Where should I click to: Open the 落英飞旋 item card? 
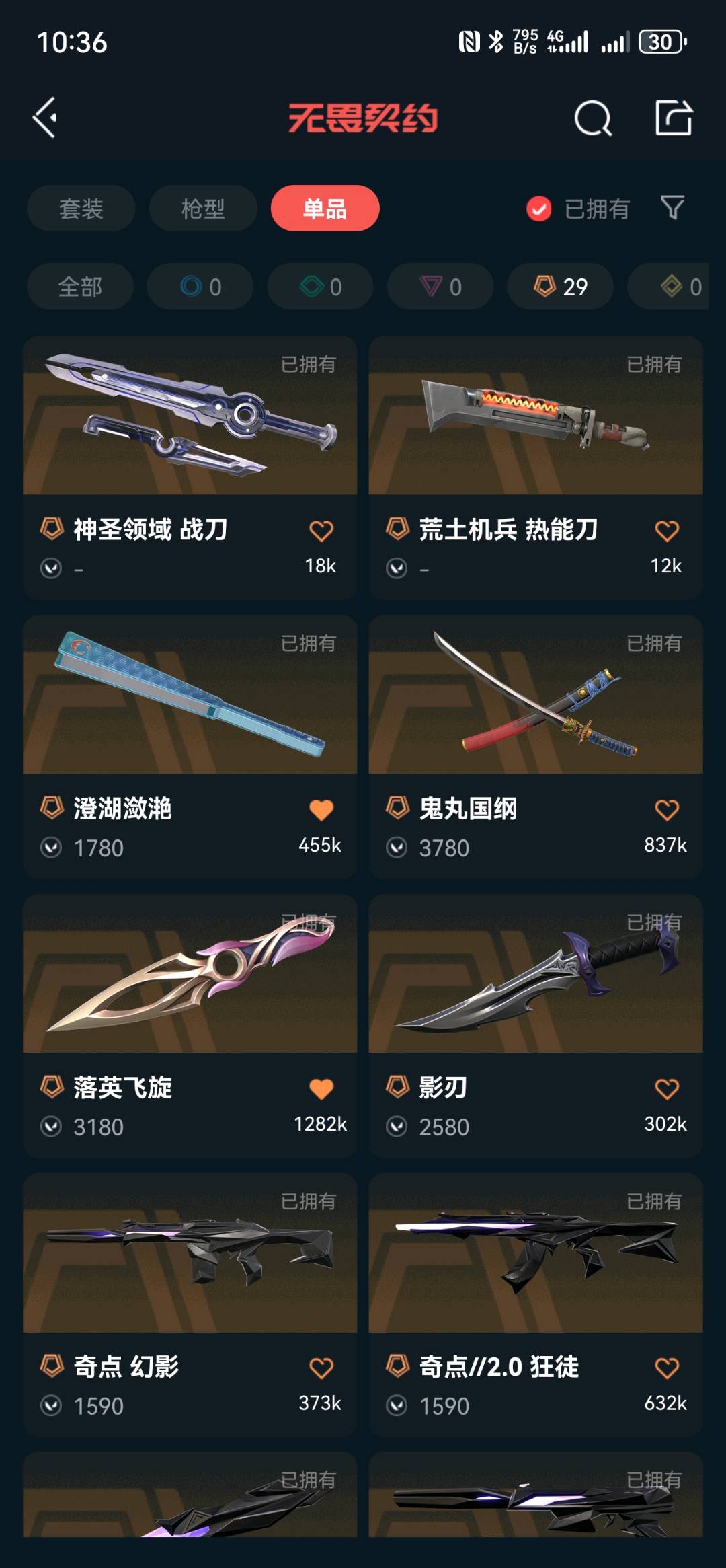tap(190, 1026)
